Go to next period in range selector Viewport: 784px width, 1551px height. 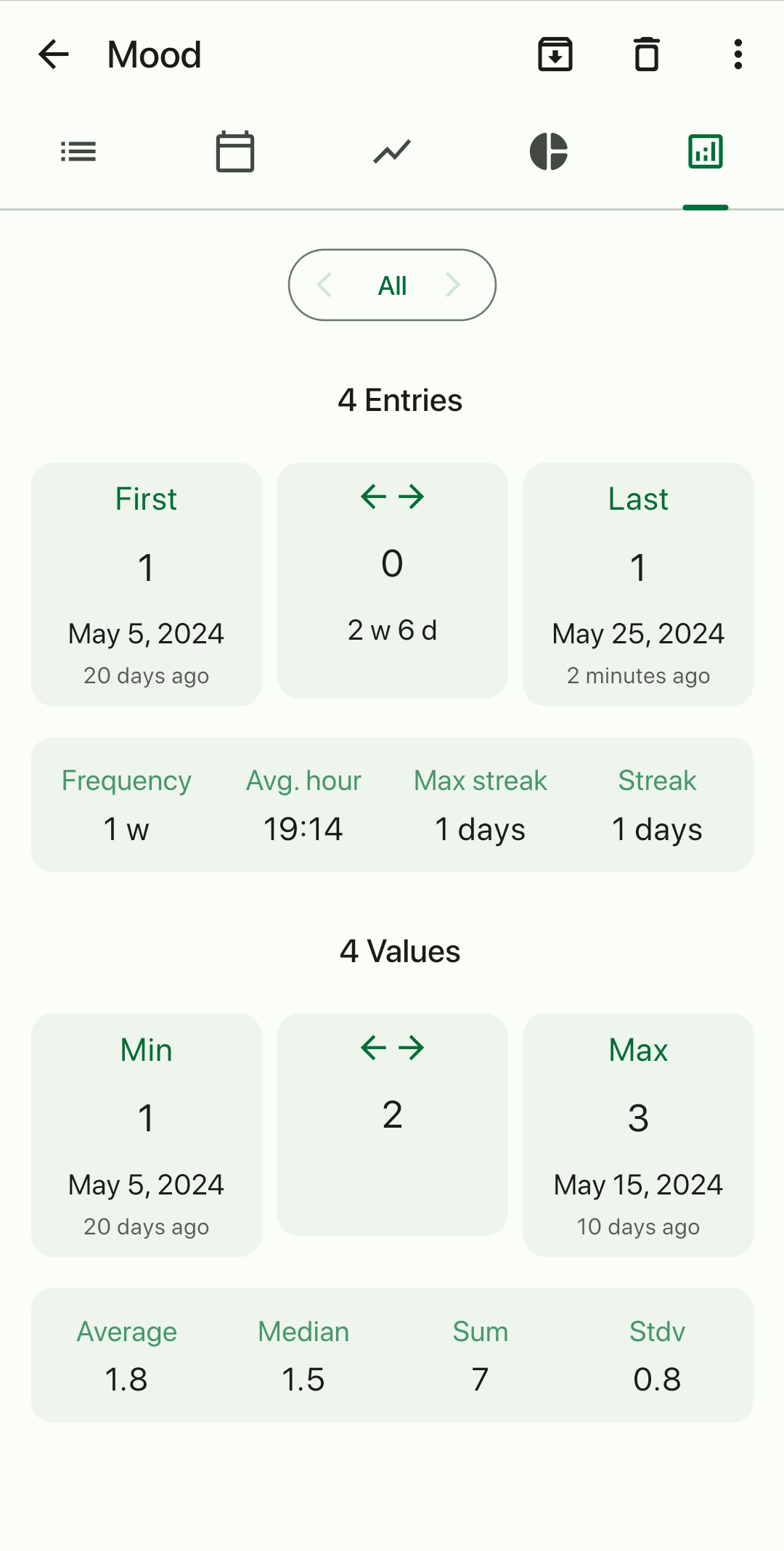tap(454, 285)
